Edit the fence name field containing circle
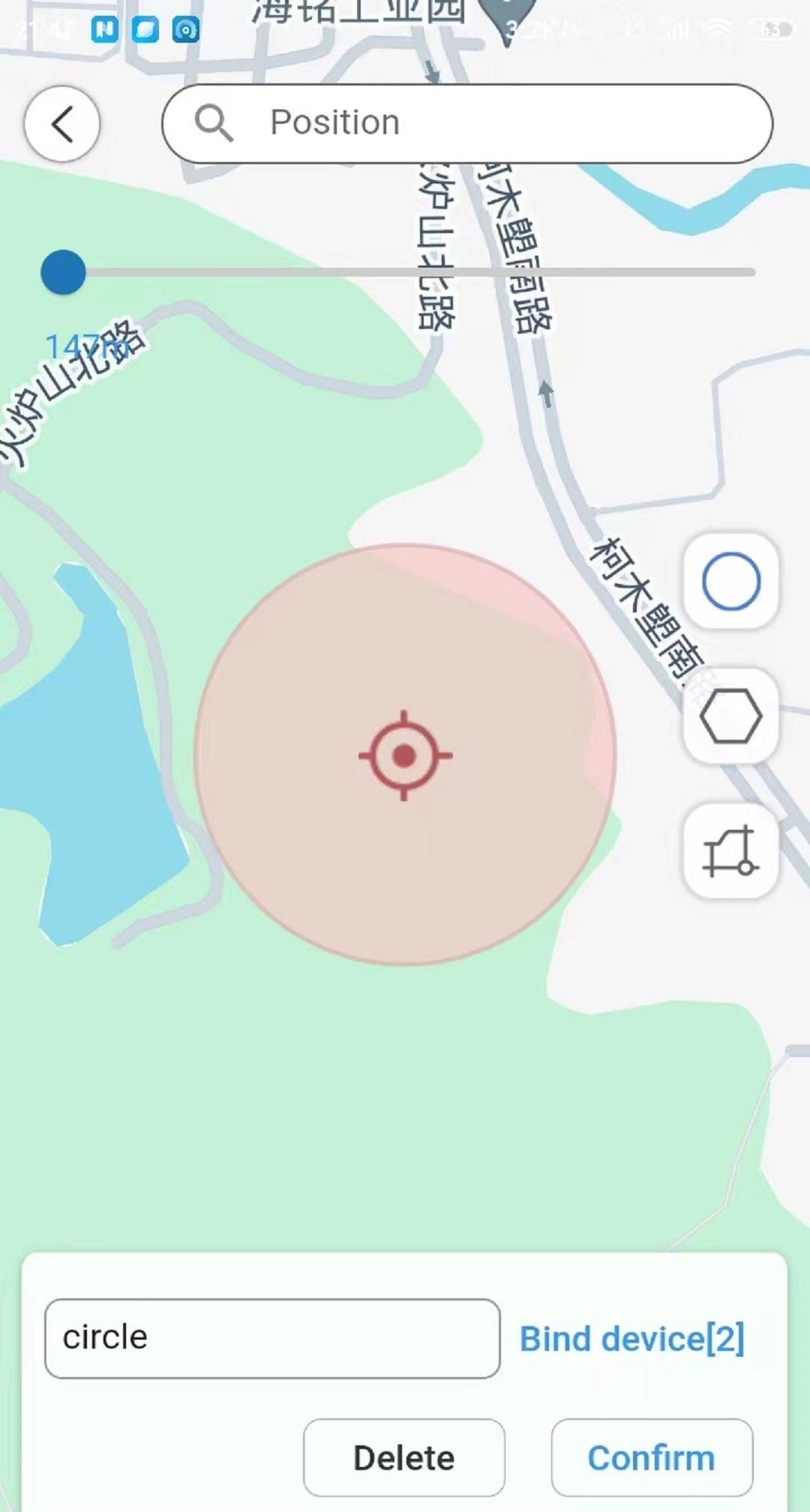Viewport: 810px width, 1512px height. pos(272,1338)
